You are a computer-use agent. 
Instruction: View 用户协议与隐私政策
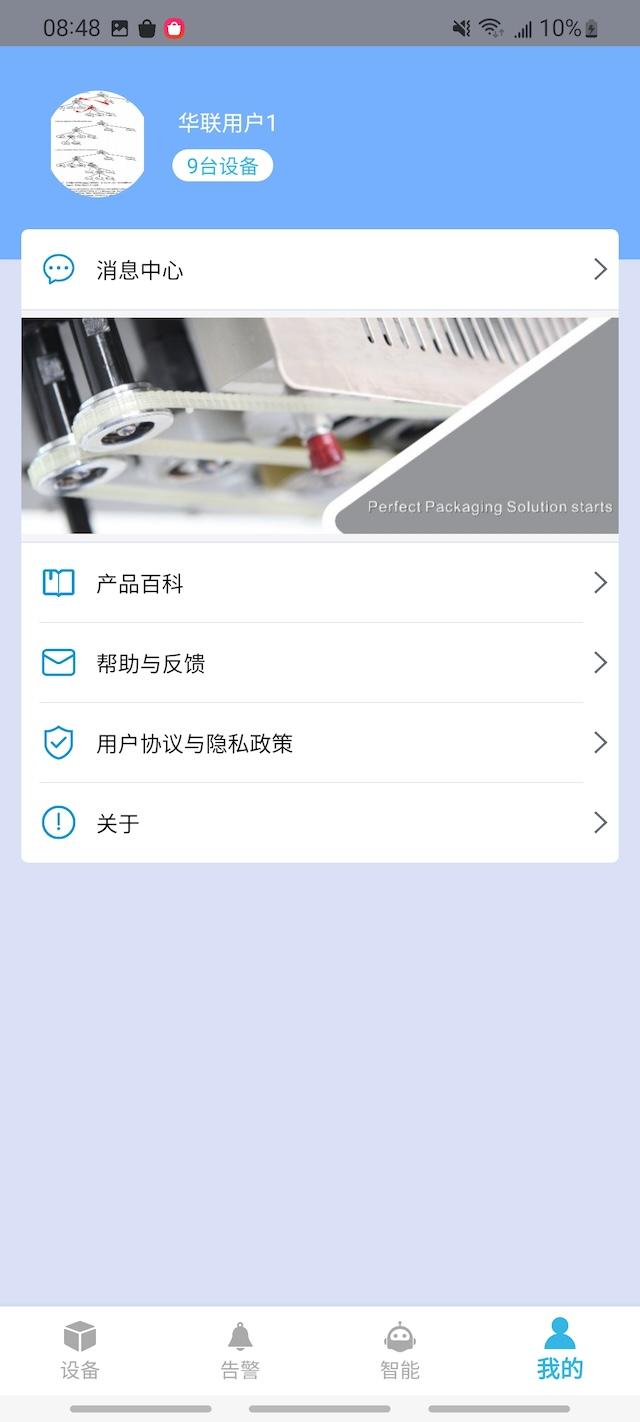(319, 743)
